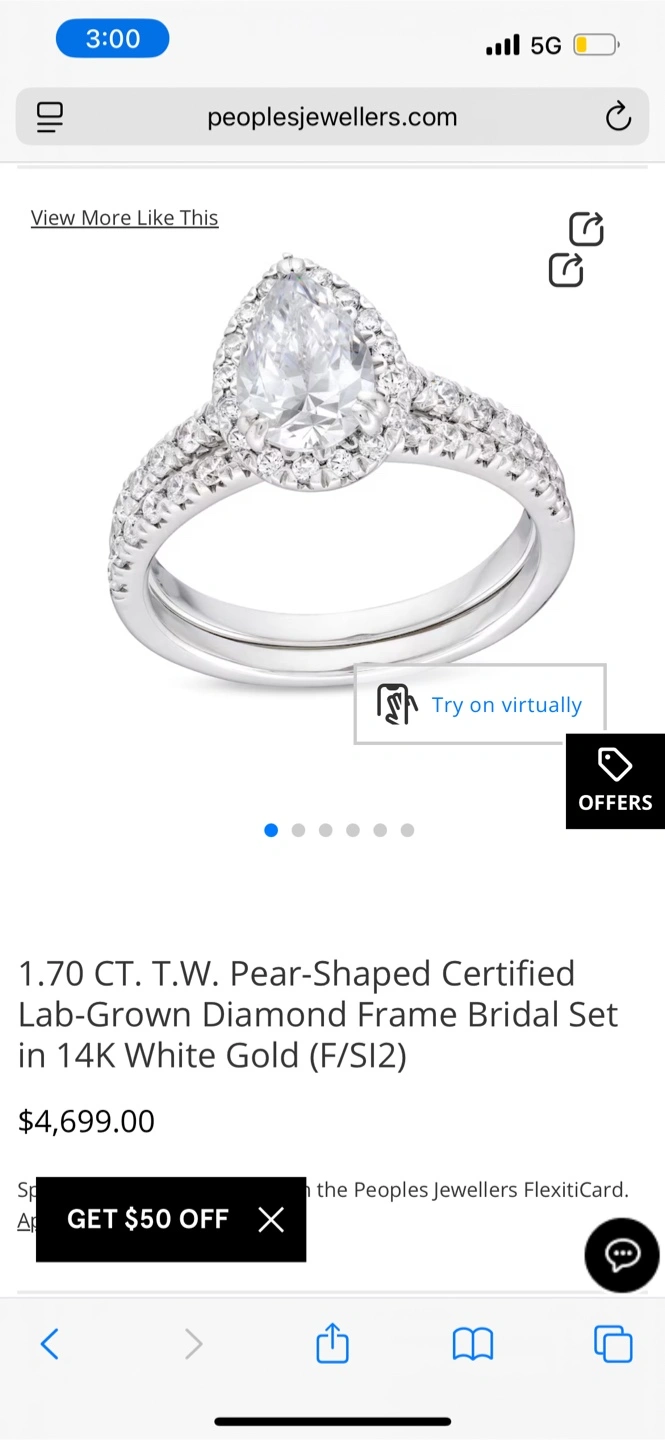Open the View More Like This link
This screenshot has width=665, height=1440.
pos(124,218)
